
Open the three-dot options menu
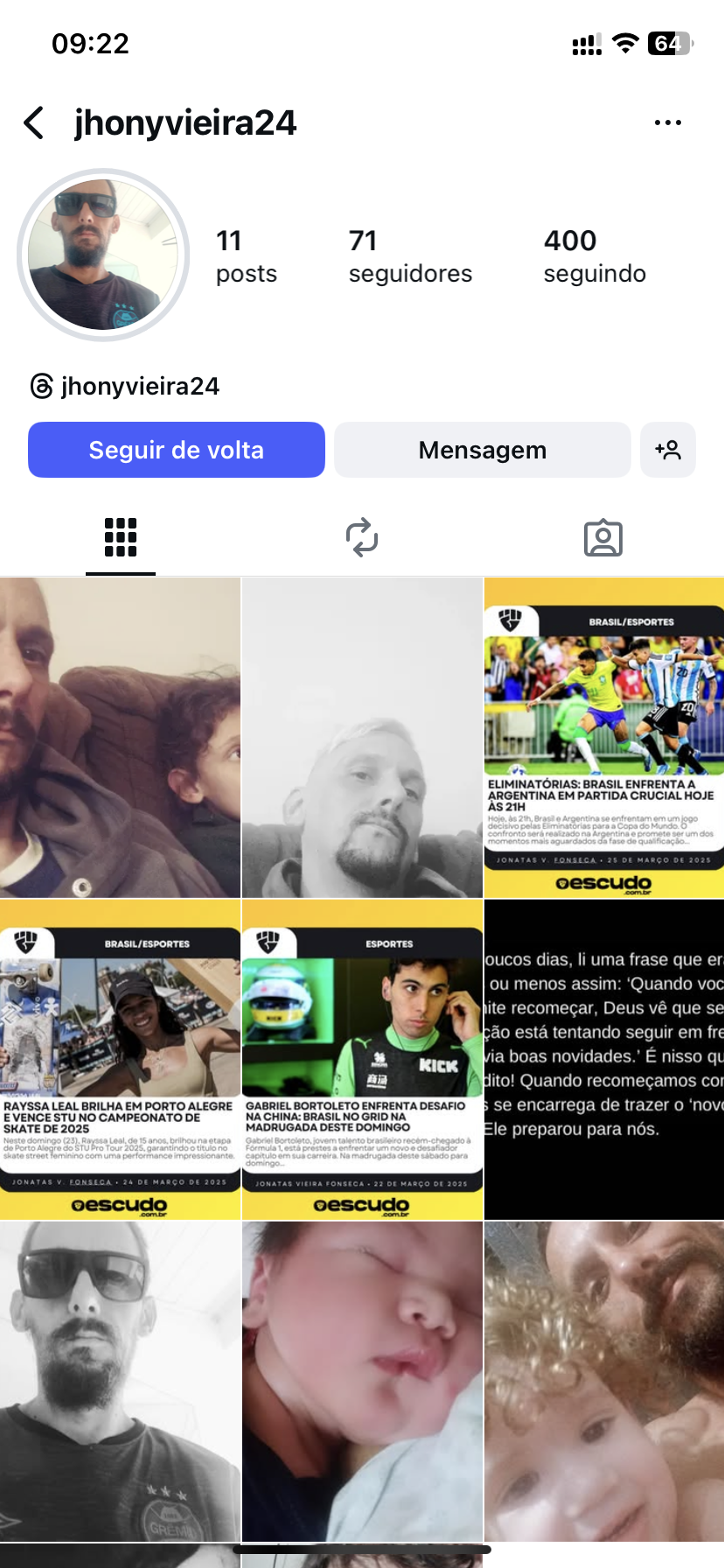click(667, 123)
